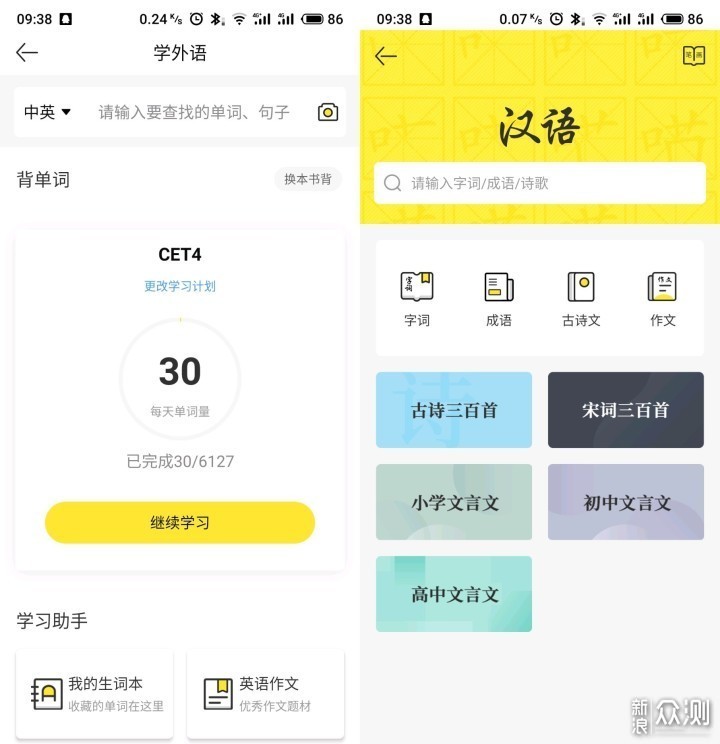Open camera search icon

coord(328,112)
